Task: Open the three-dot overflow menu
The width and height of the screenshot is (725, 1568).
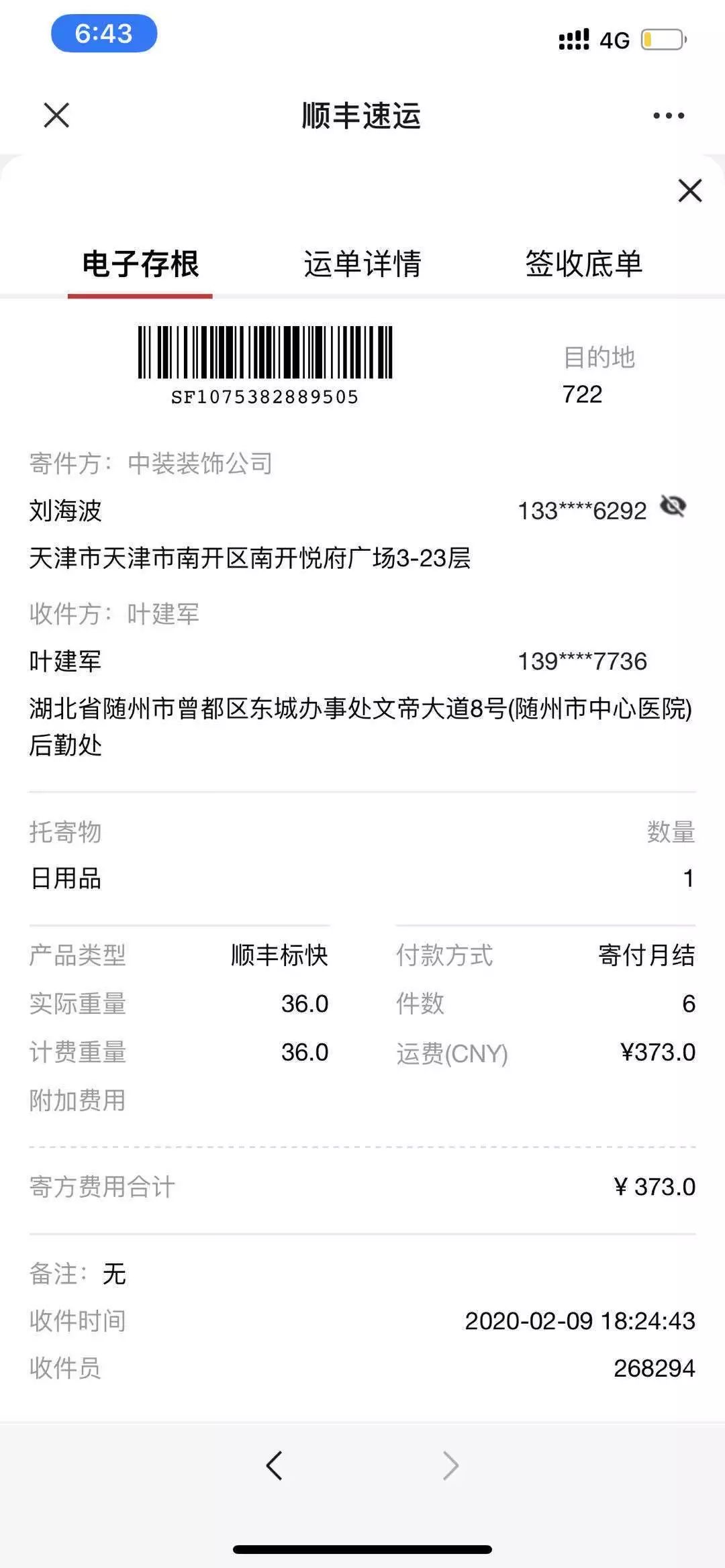Action: (x=669, y=115)
